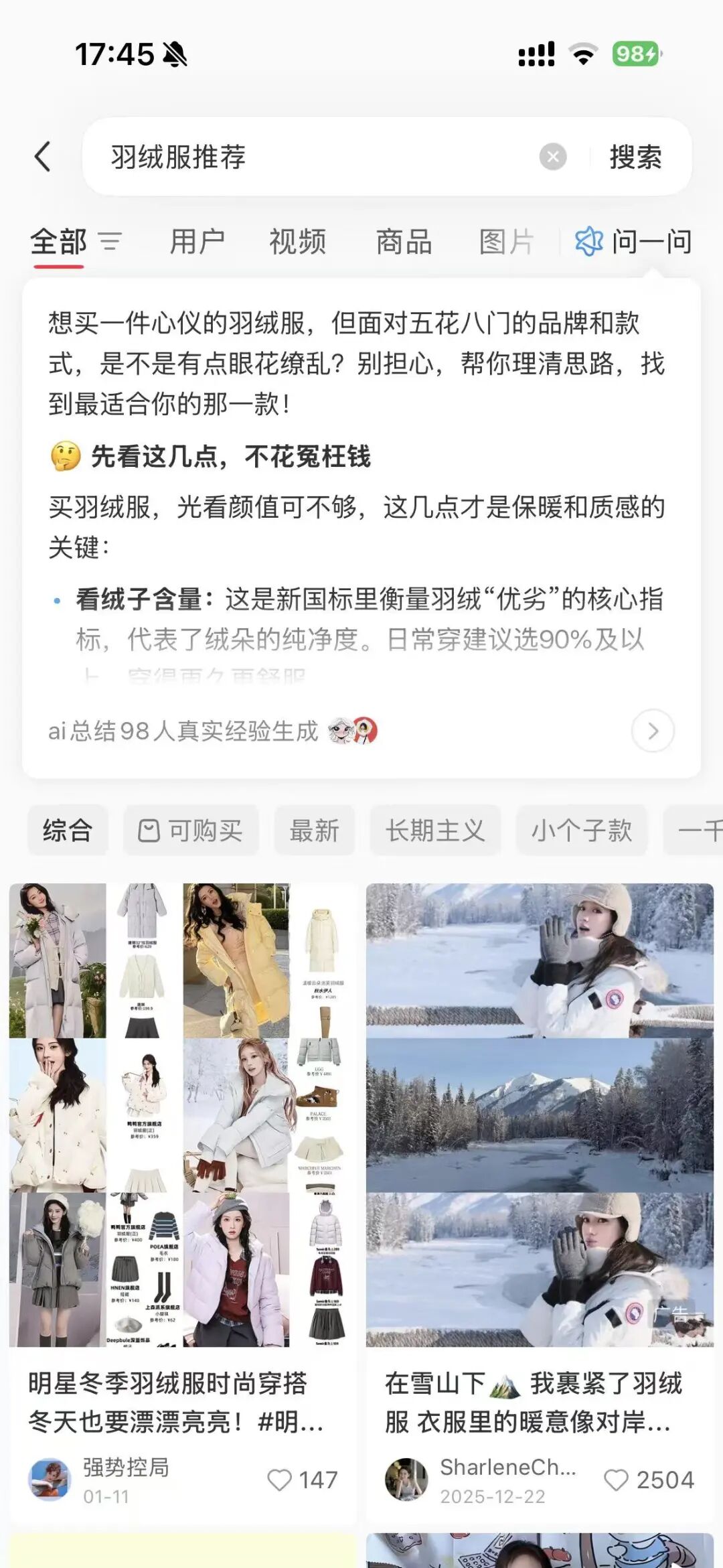This screenshot has width=723, height=1568.
Task: Select the 最新 filter chip
Action: point(314,831)
